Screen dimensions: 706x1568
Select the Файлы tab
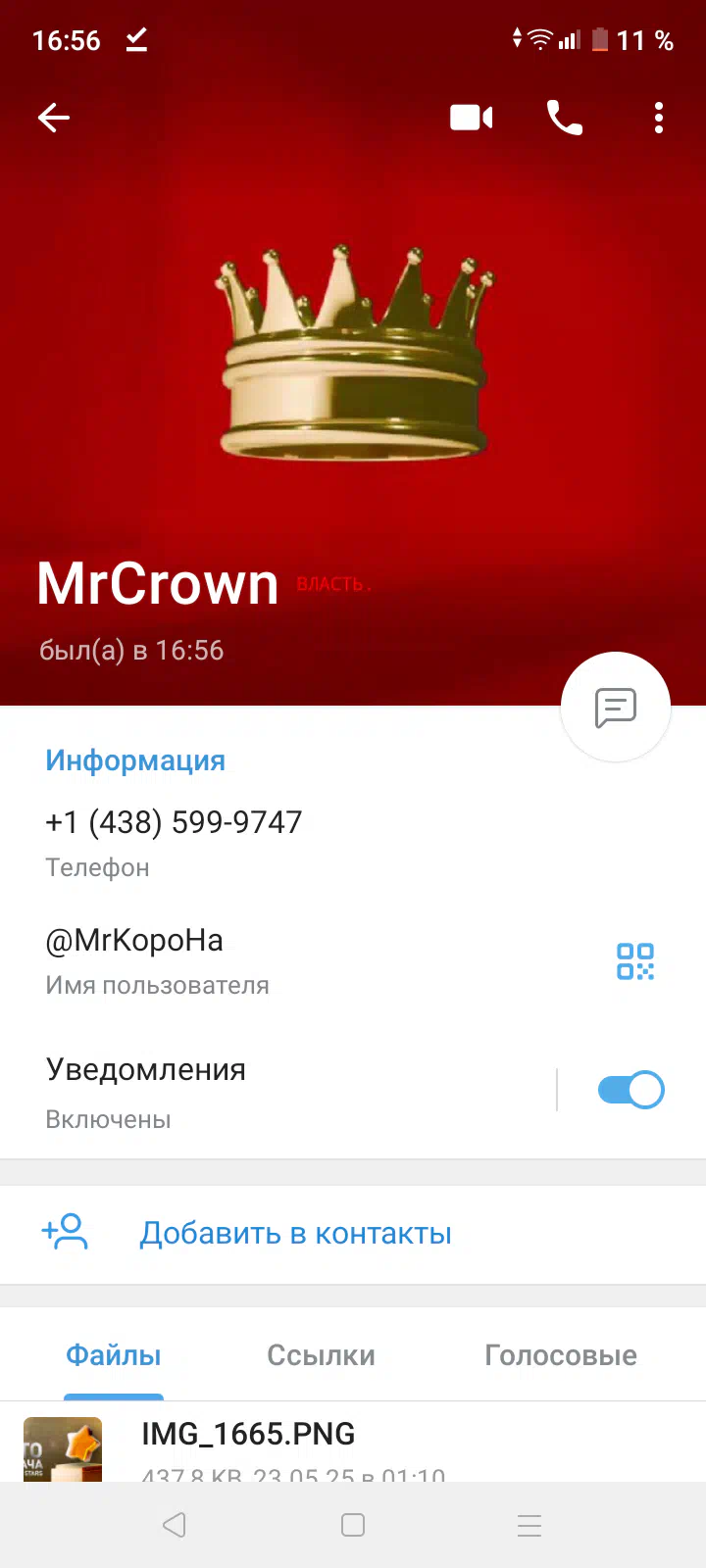click(x=114, y=1355)
